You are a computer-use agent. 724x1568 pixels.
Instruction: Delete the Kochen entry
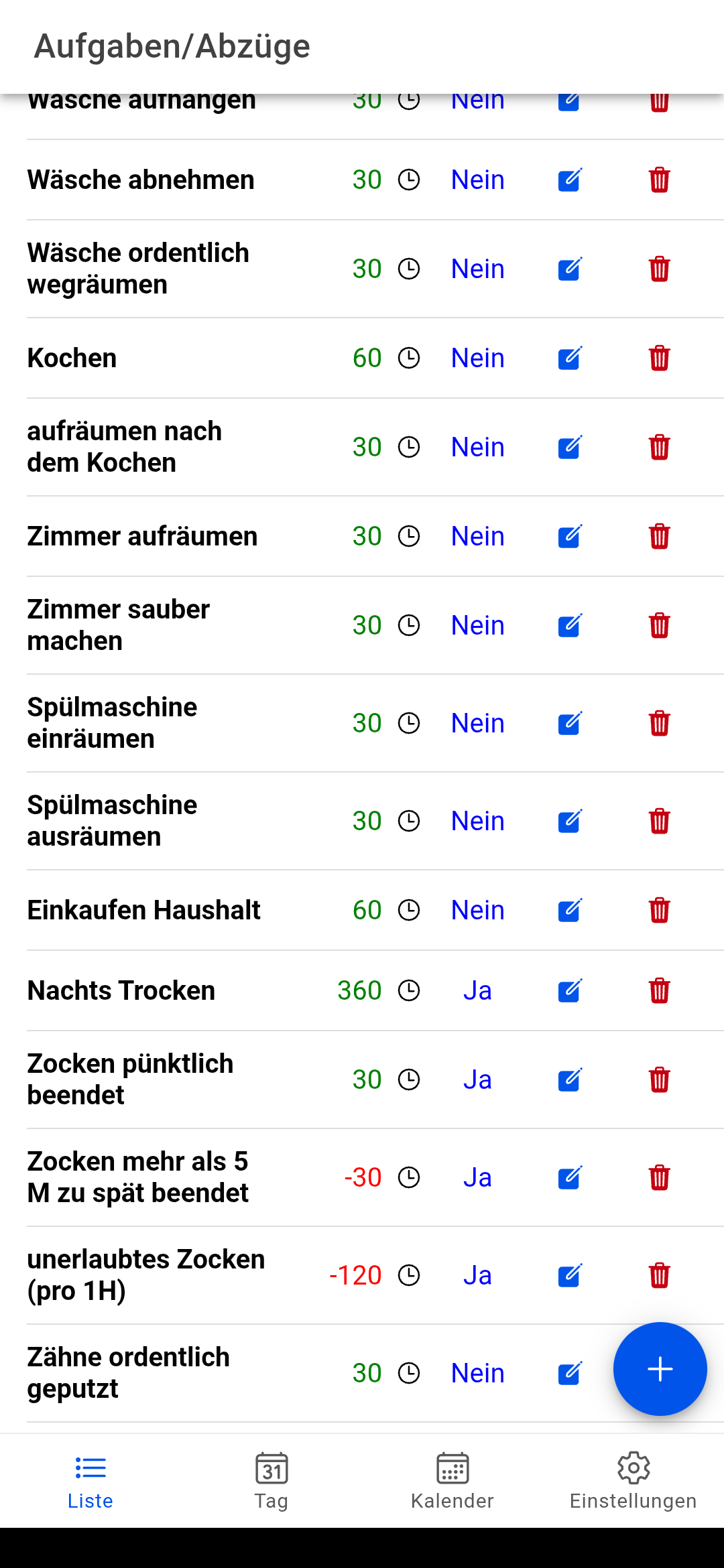point(659,358)
